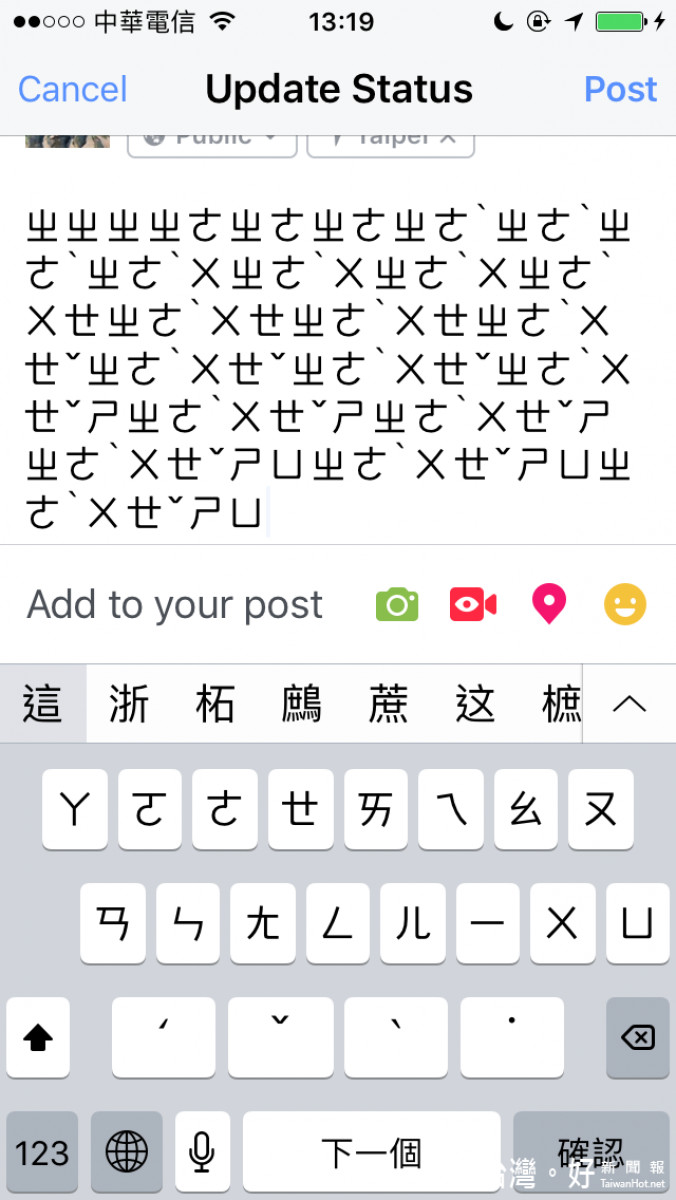The height and width of the screenshot is (1200, 676).
Task: Tap the backspace key
Action: [x=638, y=1037]
